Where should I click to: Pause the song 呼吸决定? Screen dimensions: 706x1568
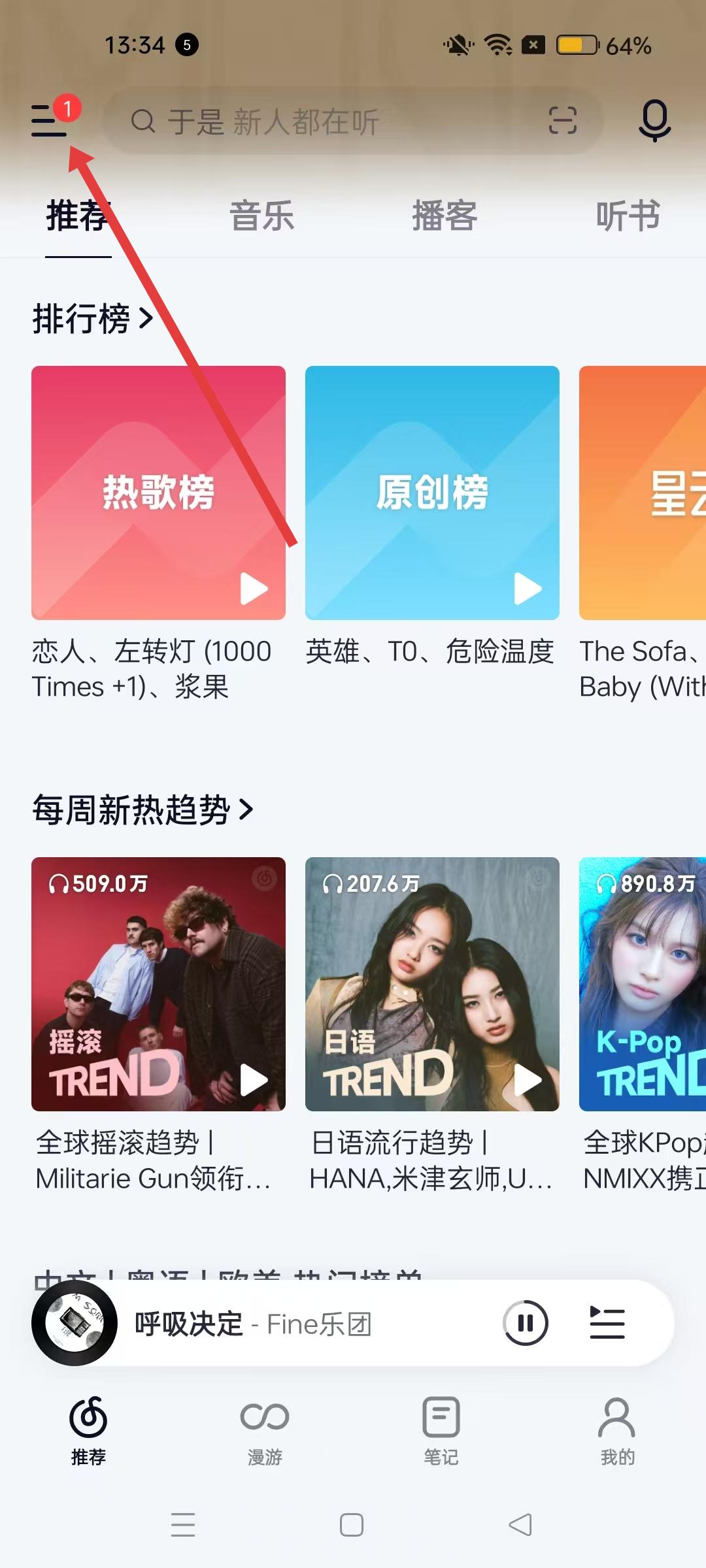coord(526,1323)
